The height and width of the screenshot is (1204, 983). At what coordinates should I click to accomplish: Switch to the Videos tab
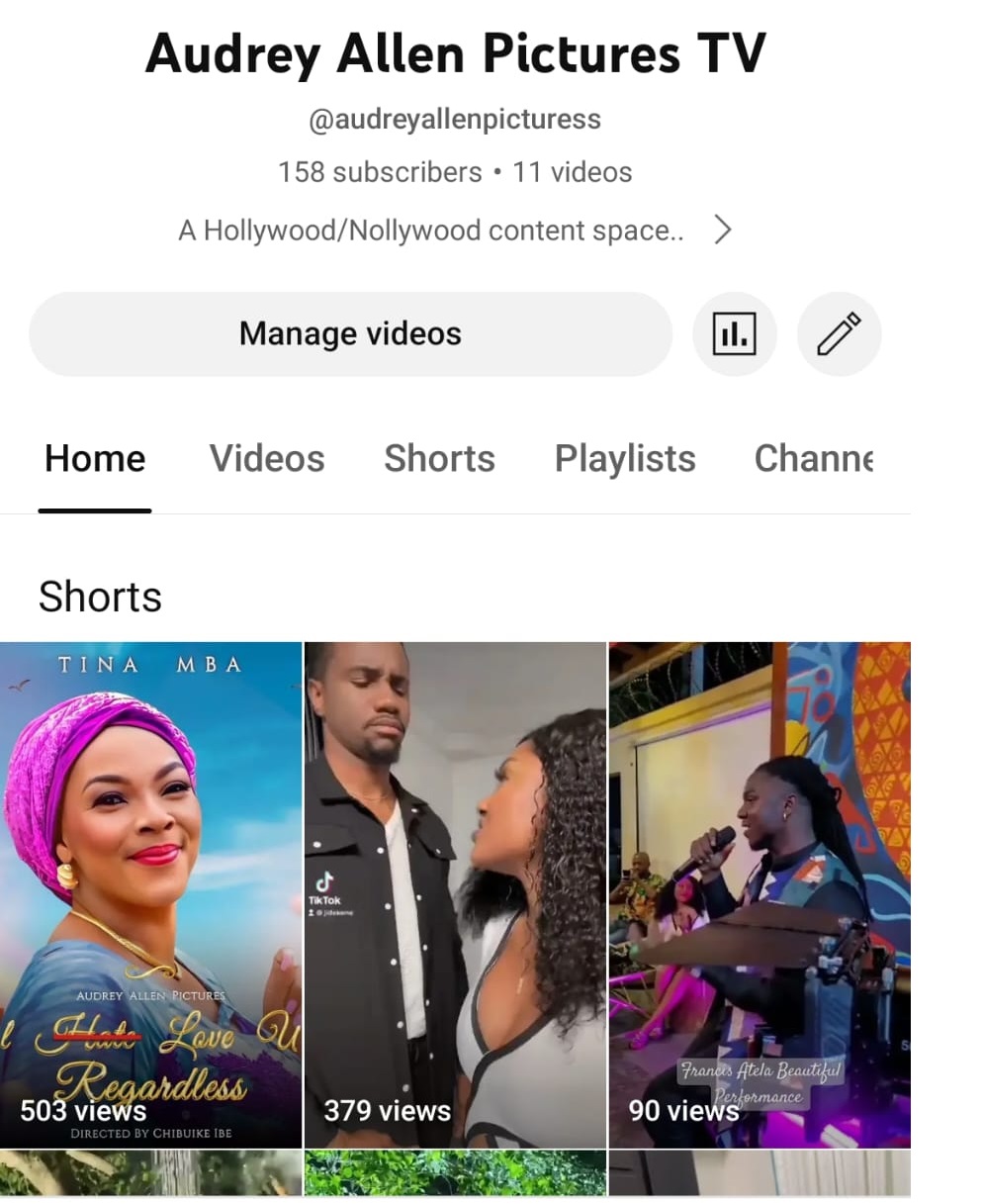click(267, 459)
